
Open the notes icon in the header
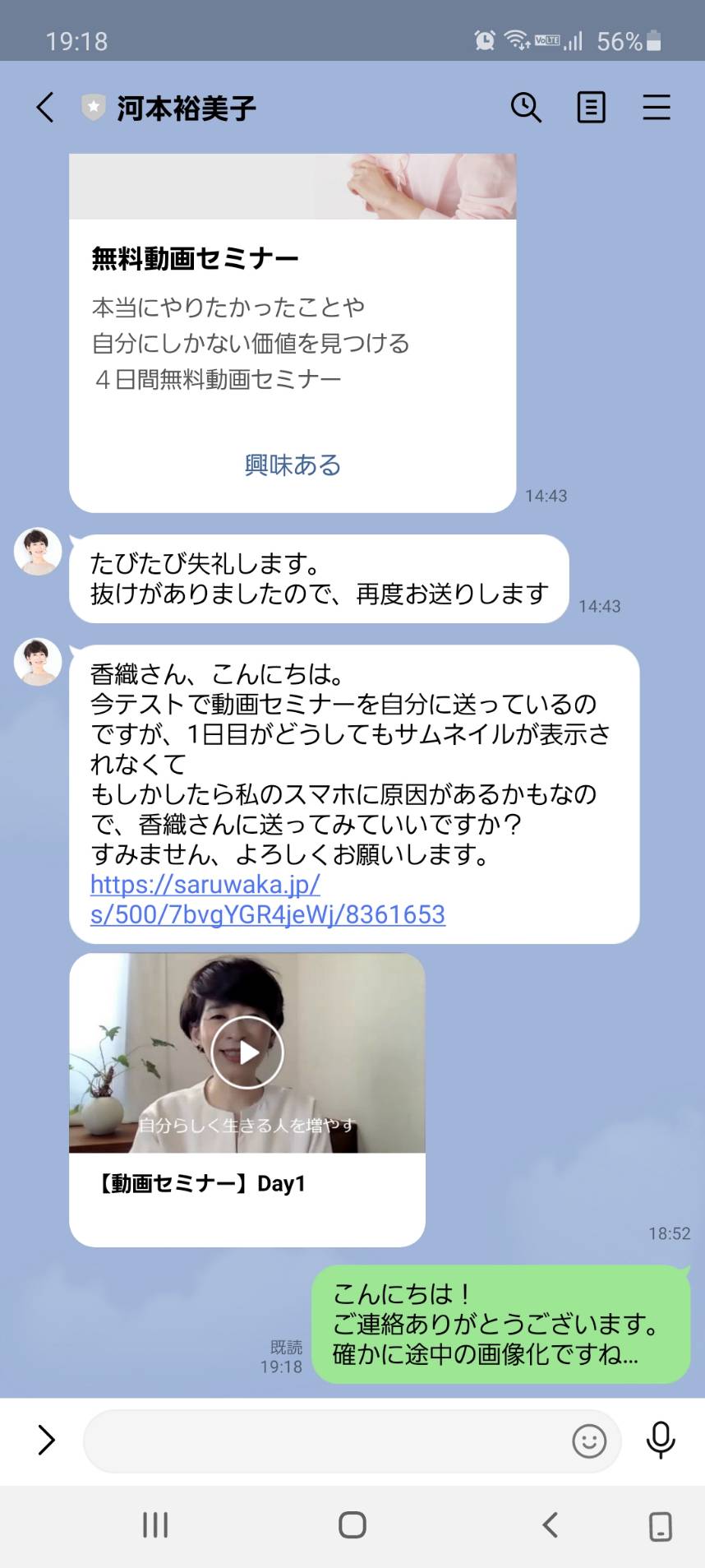tap(591, 108)
